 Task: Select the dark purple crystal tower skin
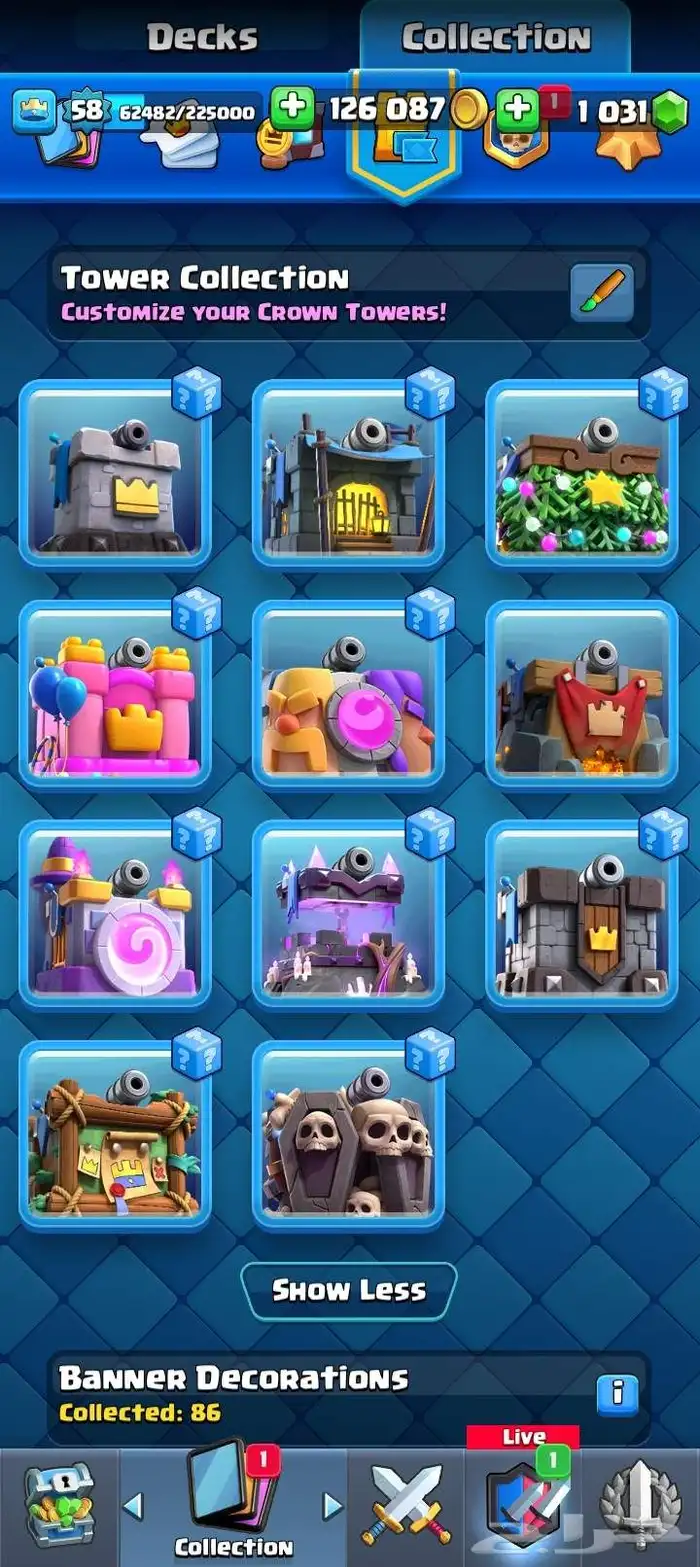click(x=348, y=914)
